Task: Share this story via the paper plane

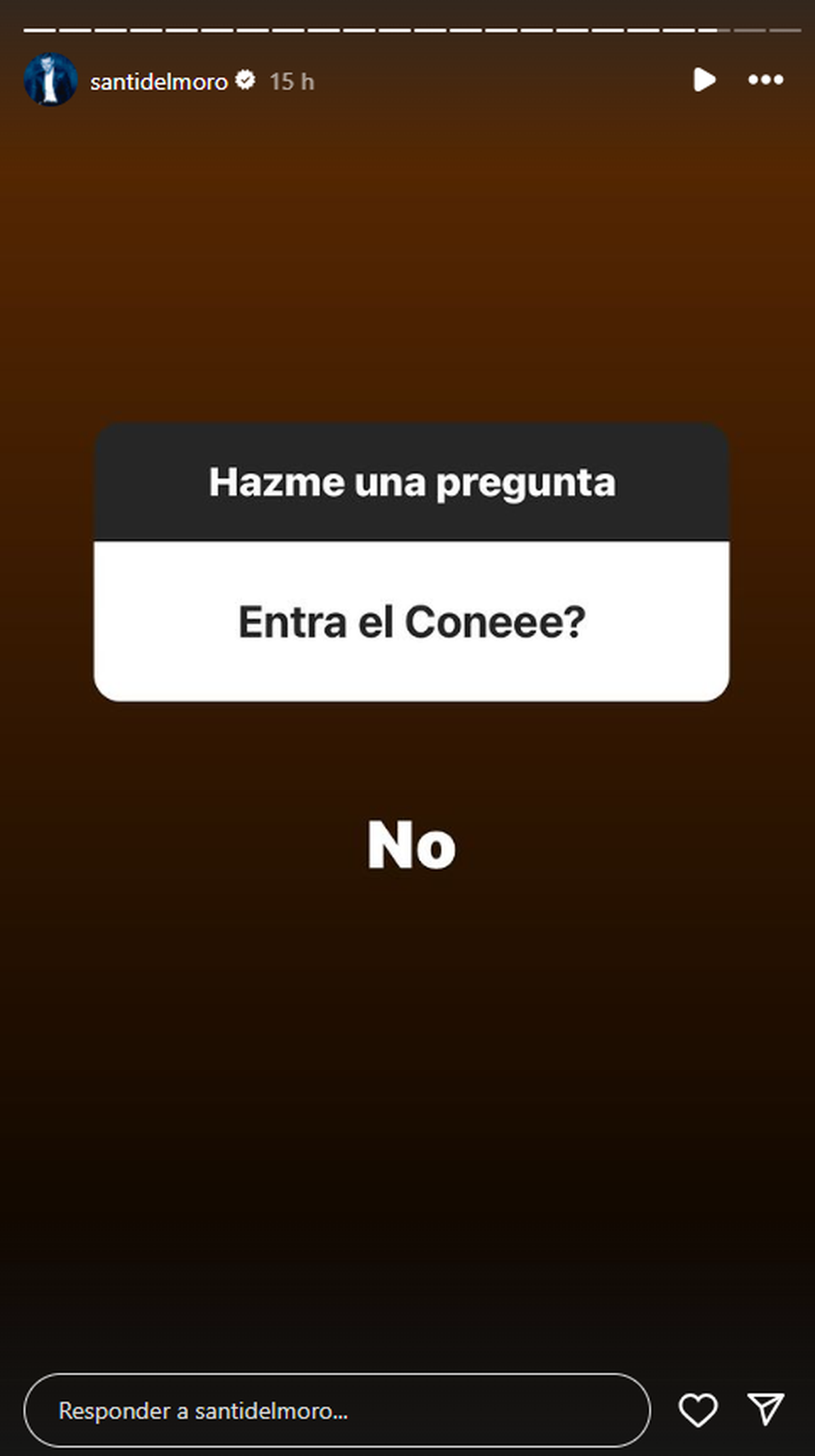Action: coord(765,1409)
